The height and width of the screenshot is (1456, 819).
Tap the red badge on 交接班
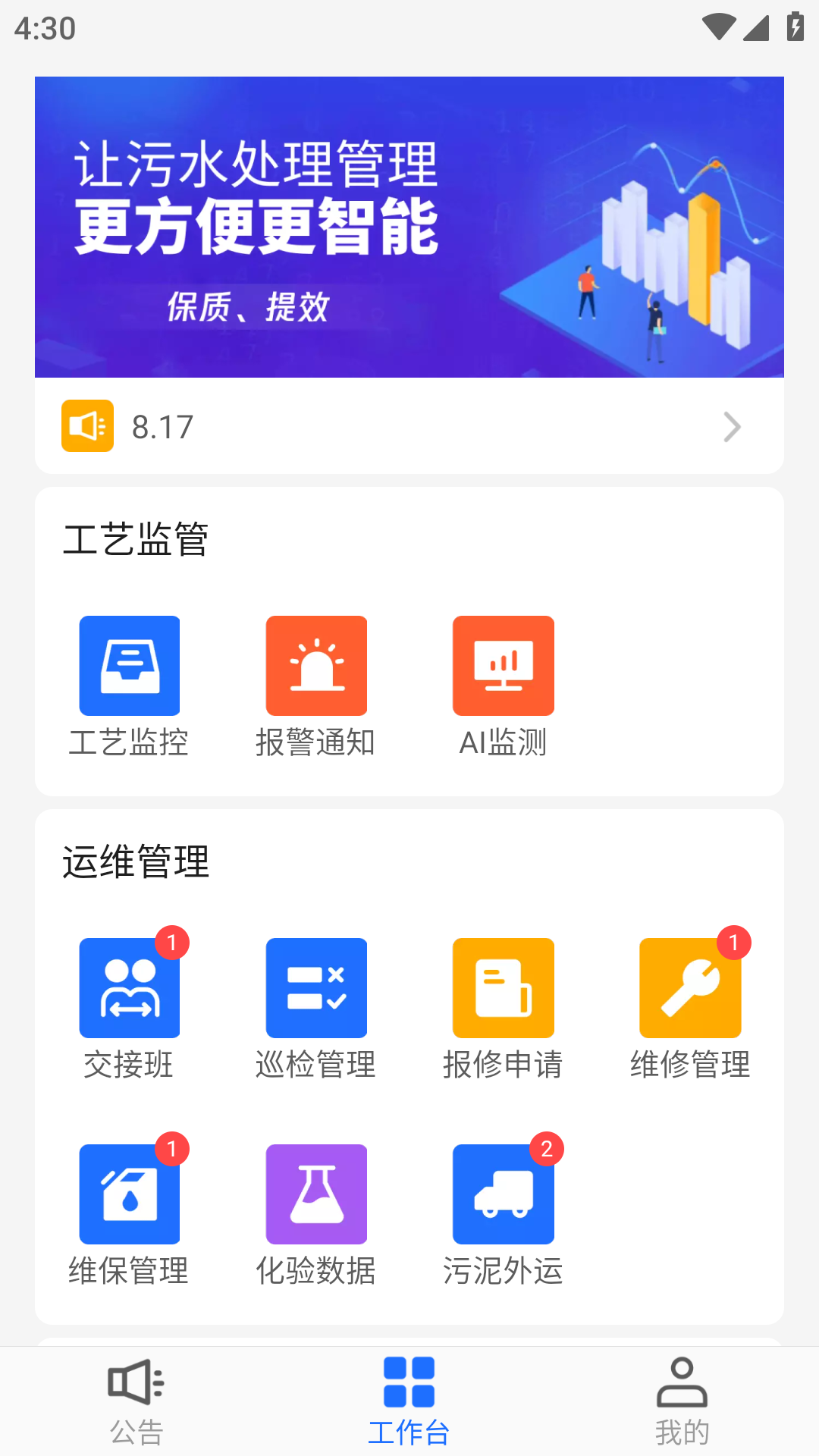click(171, 943)
